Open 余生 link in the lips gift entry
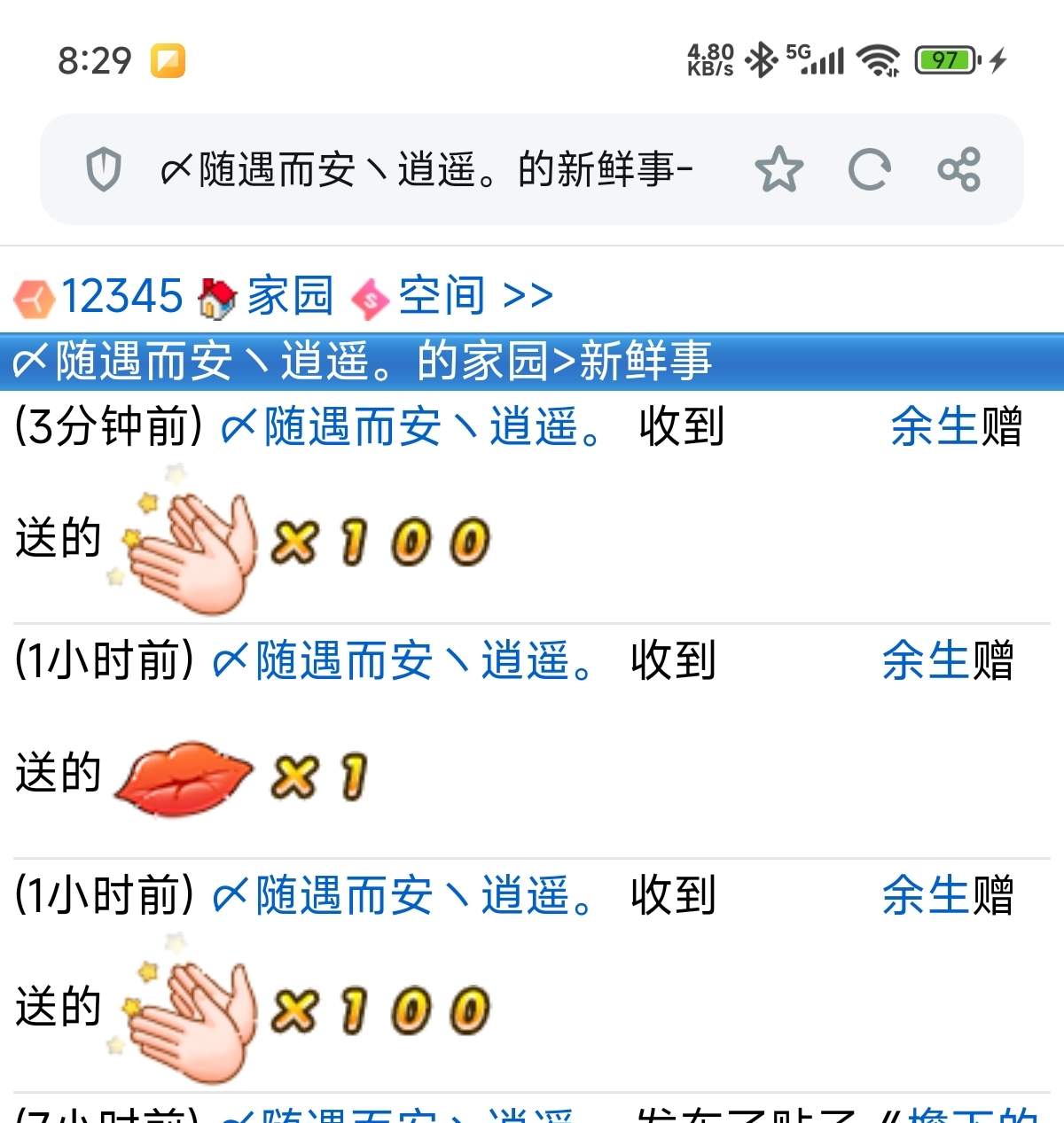1064x1123 pixels. coord(925,661)
